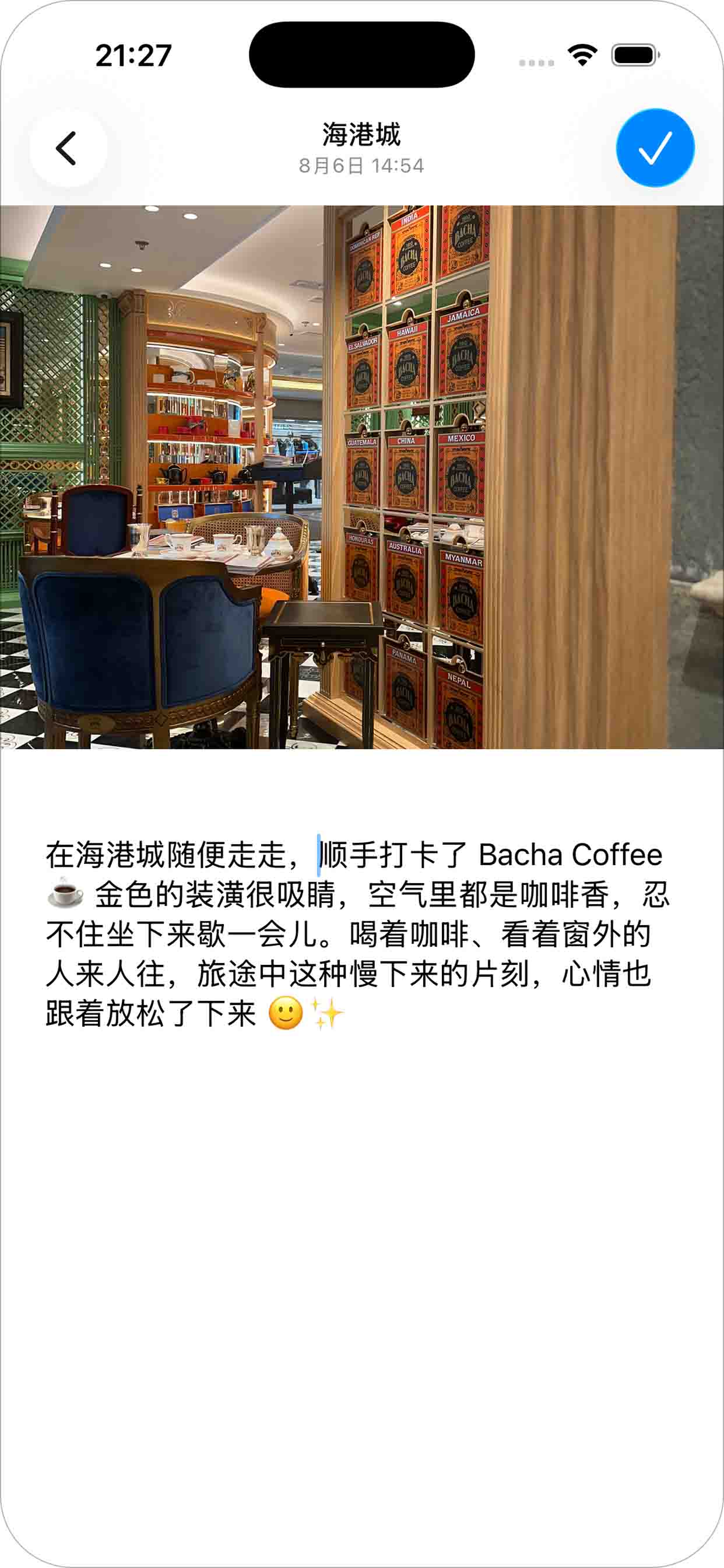Open the Bacha Coffee café photo
This screenshot has width=724, height=1568.
click(x=362, y=481)
